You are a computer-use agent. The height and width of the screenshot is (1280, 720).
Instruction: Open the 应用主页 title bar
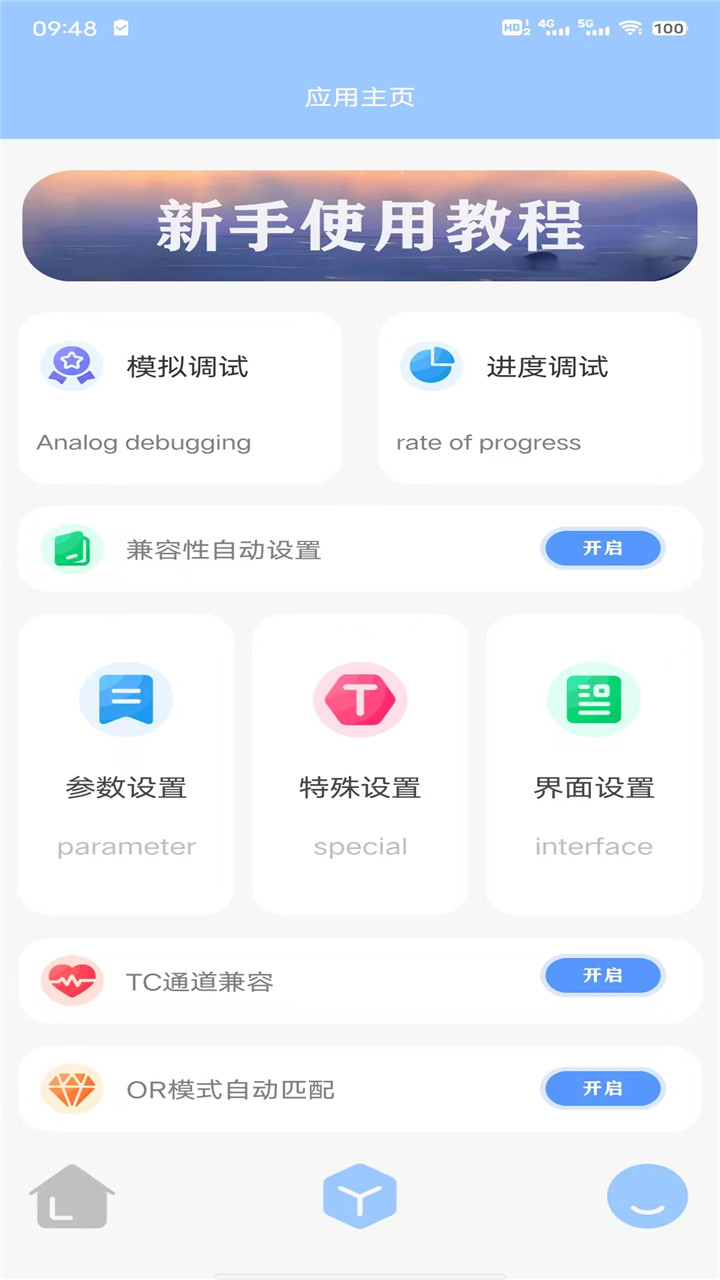pyautogui.click(x=360, y=97)
